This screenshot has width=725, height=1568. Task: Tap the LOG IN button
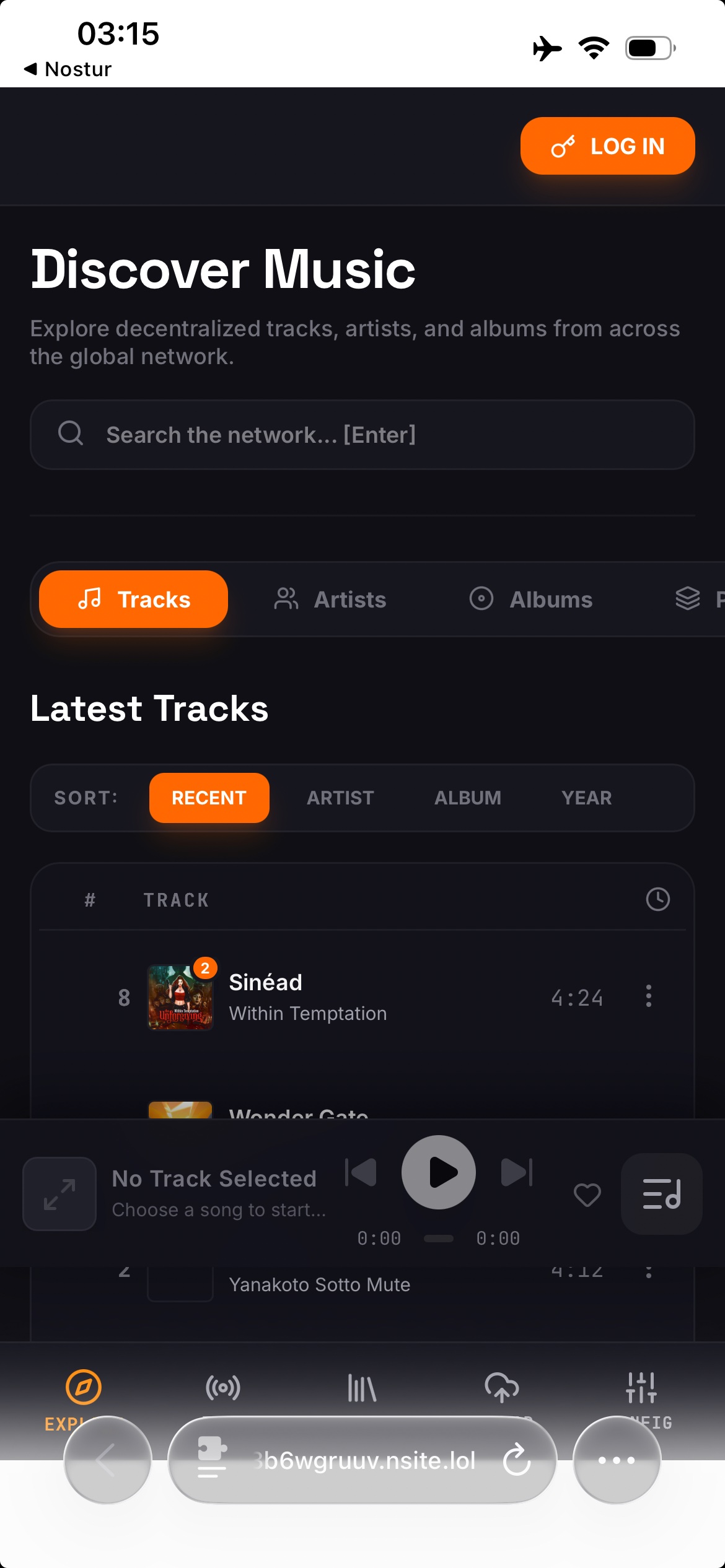pyautogui.click(x=607, y=146)
